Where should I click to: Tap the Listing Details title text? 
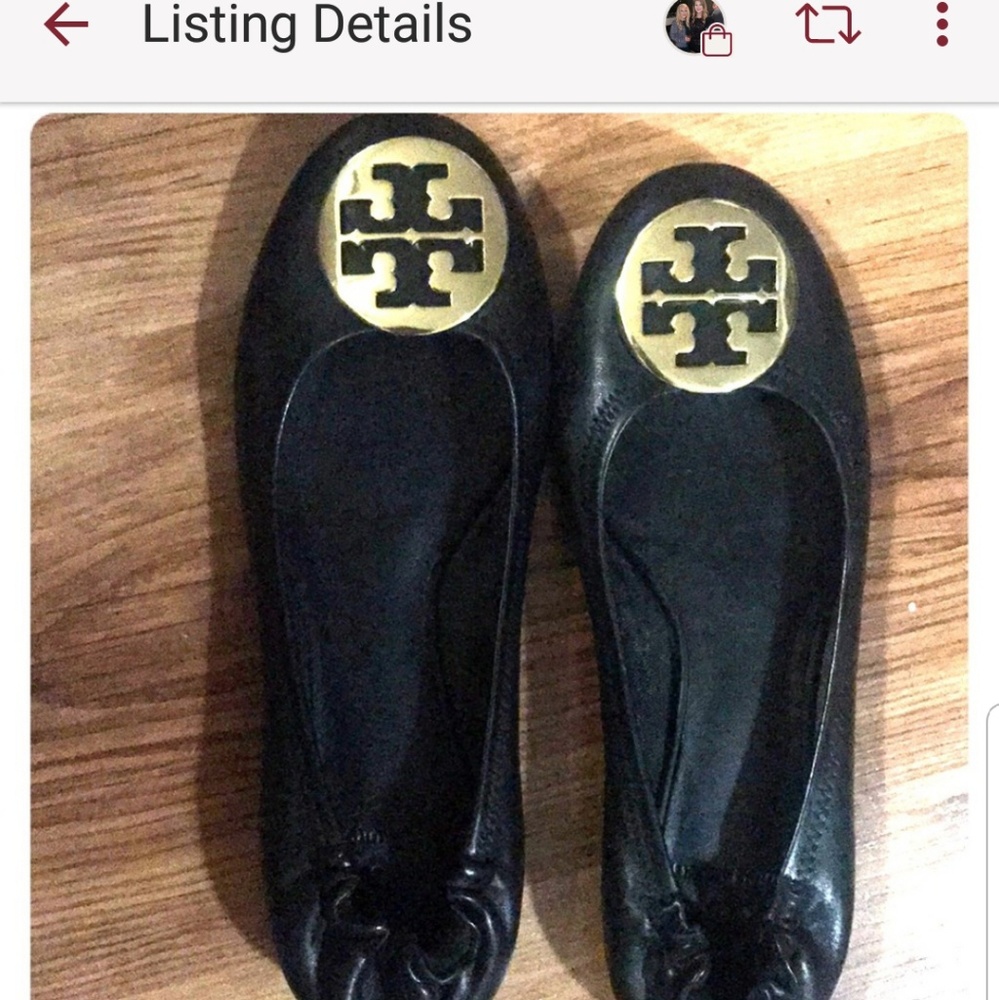coord(305,27)
